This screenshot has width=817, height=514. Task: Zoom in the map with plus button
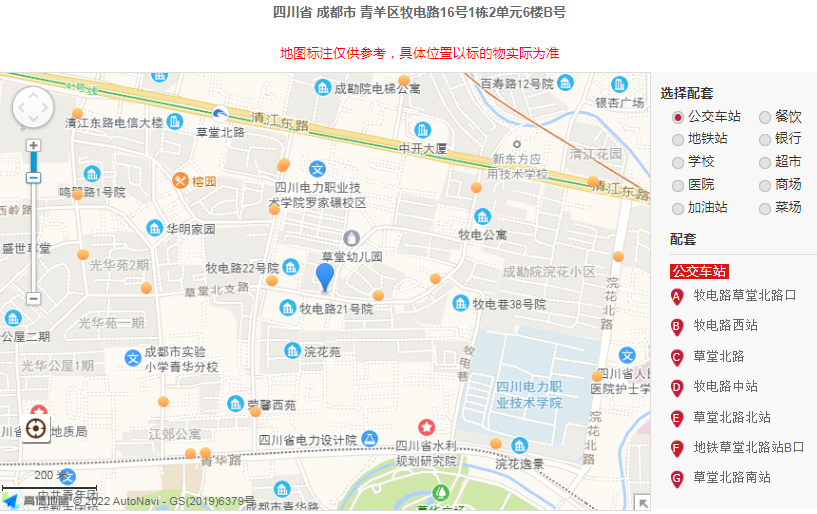(x=33, y=146)
